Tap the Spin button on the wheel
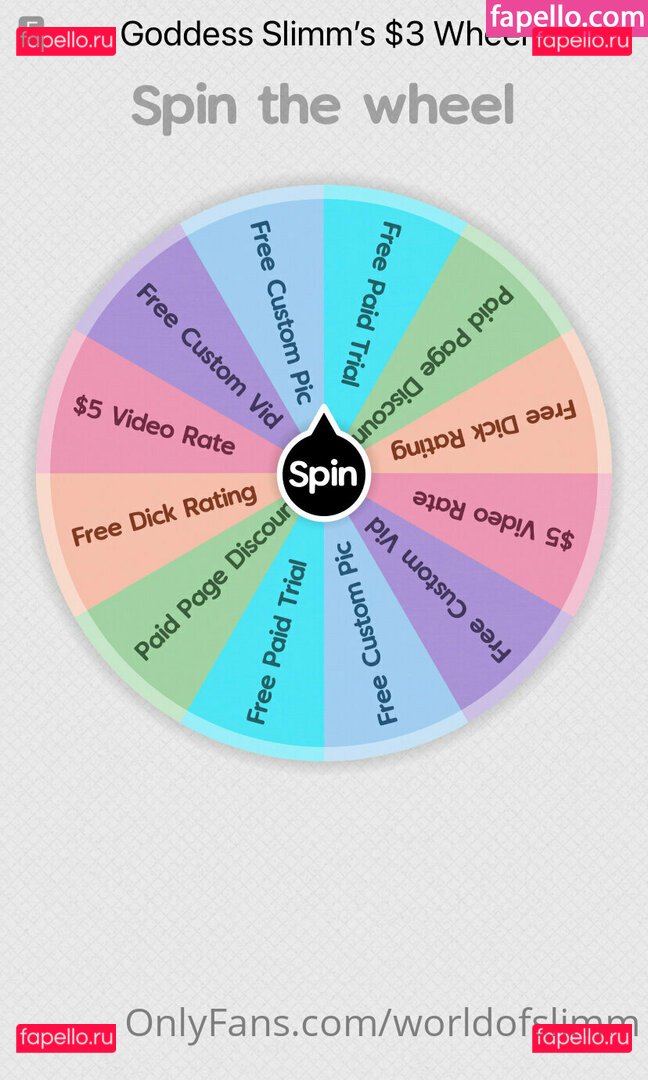The image size is (648, 1080). point(323,475)
